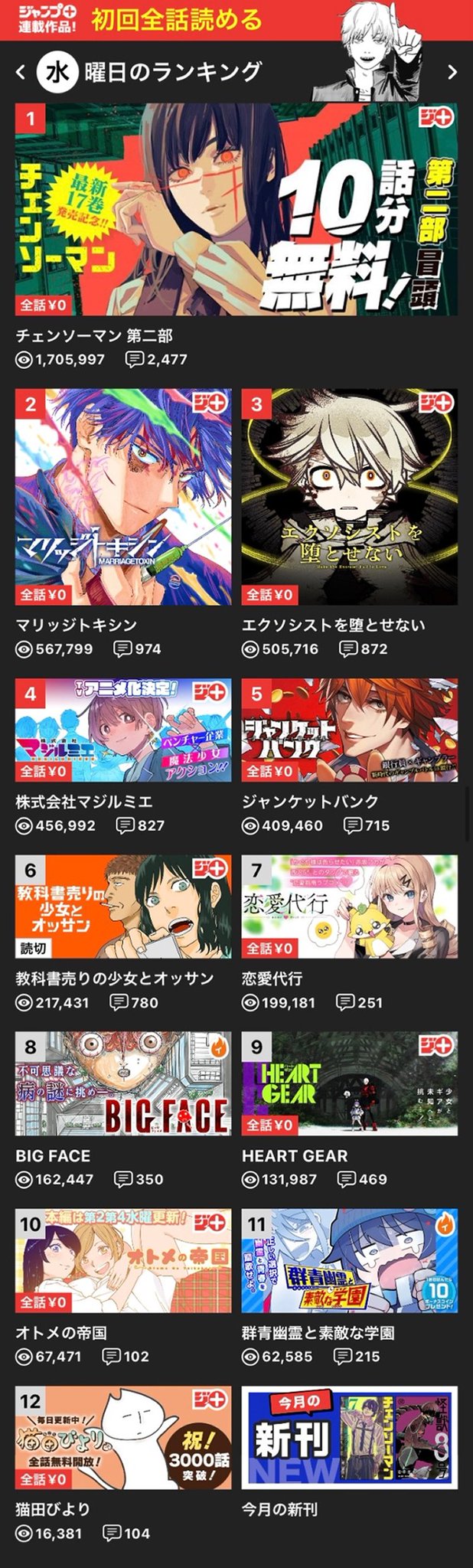Viewport: 473px width, 1568px height.
Task: Open 猫田びより
Action: [123, 1437]
